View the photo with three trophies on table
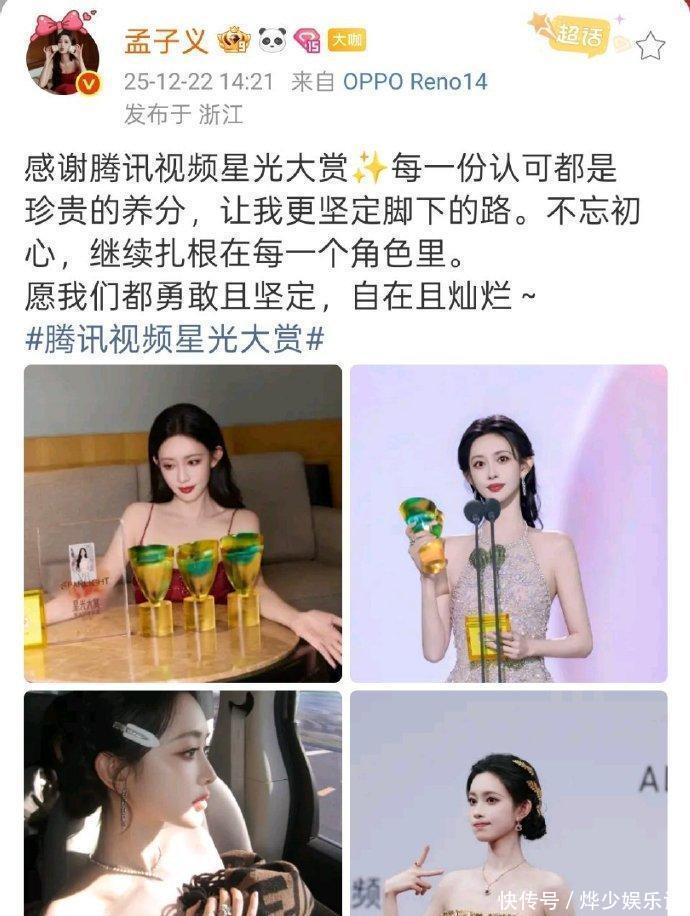The height and width of the screenshot is (916, 690). click(x=183, y=523)
